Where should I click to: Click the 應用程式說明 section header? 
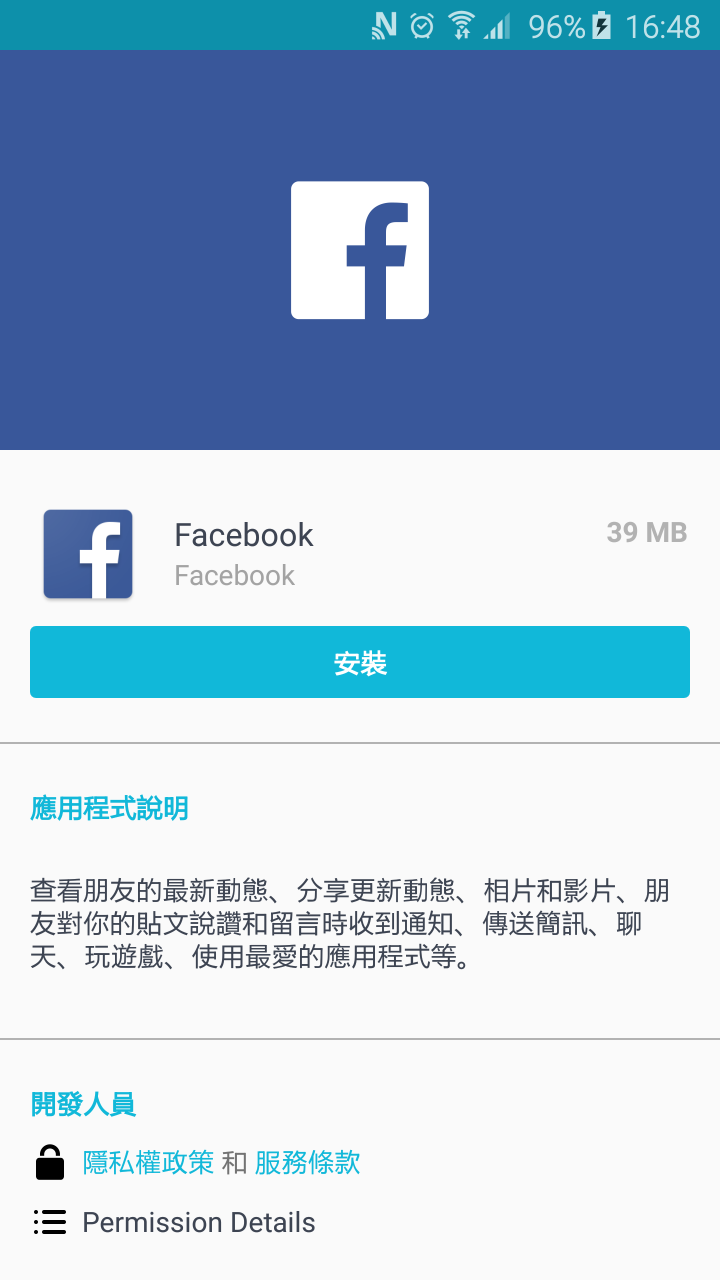[x=109, y=806]
